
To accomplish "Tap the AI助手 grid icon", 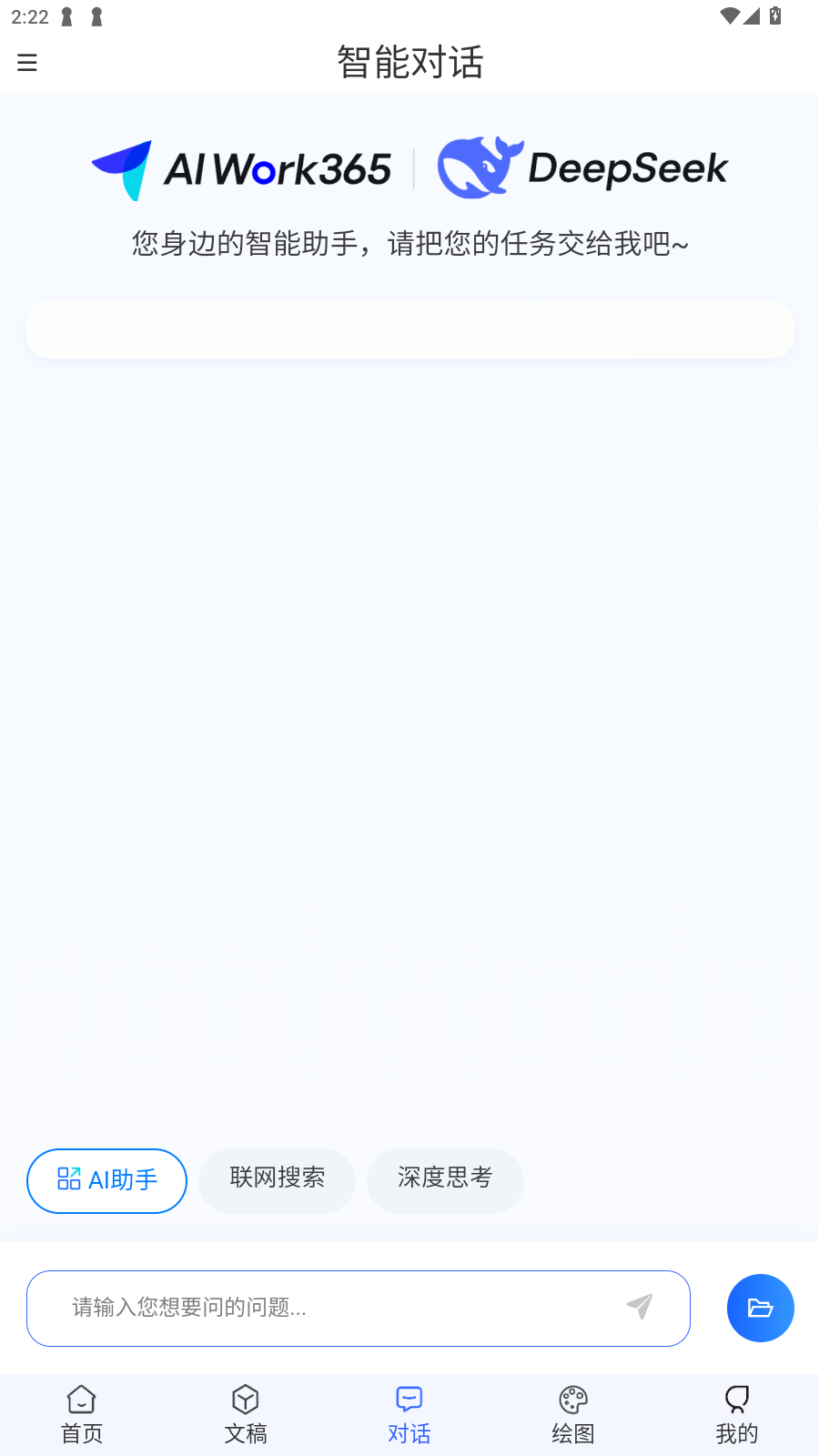I will [x=69, y=1178].
